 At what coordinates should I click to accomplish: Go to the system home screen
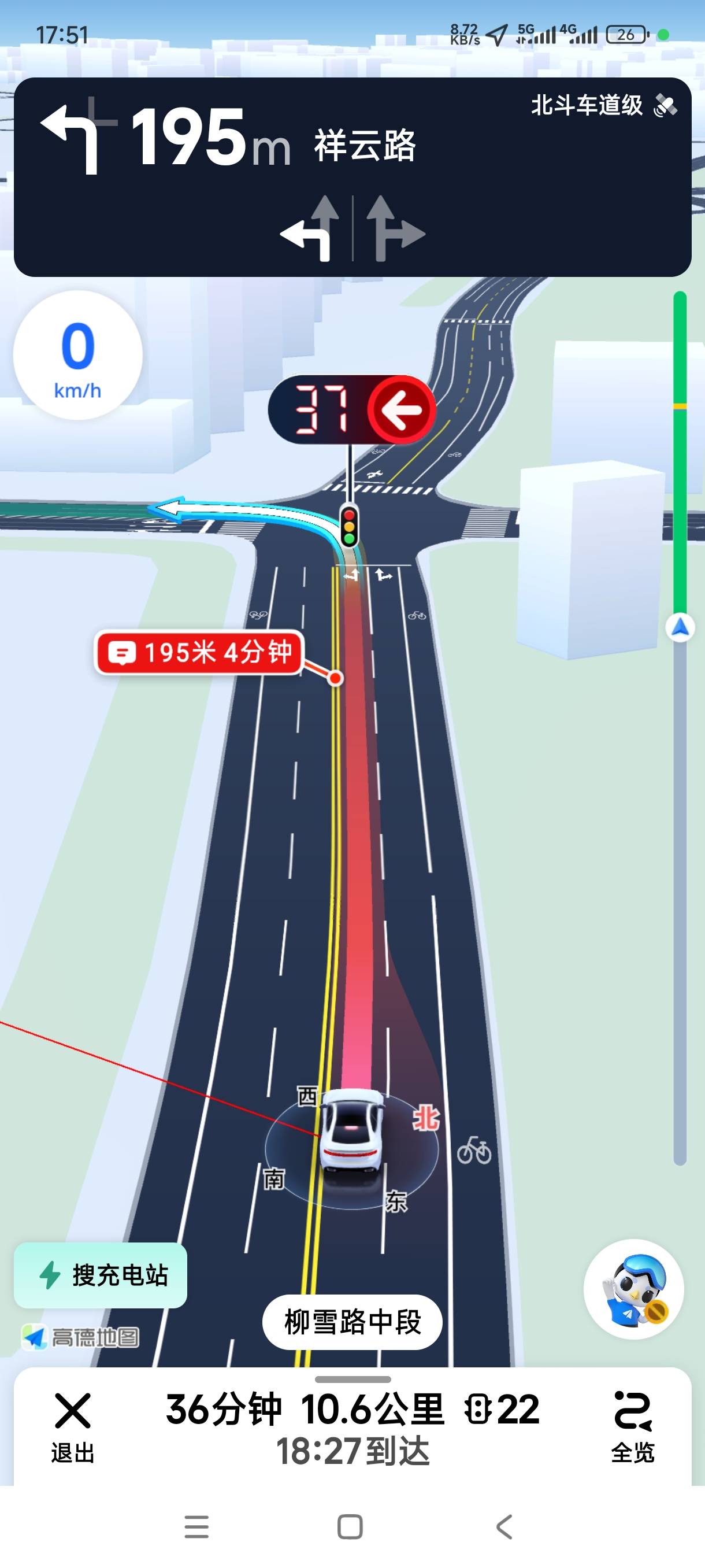[x=350, y=1526]
